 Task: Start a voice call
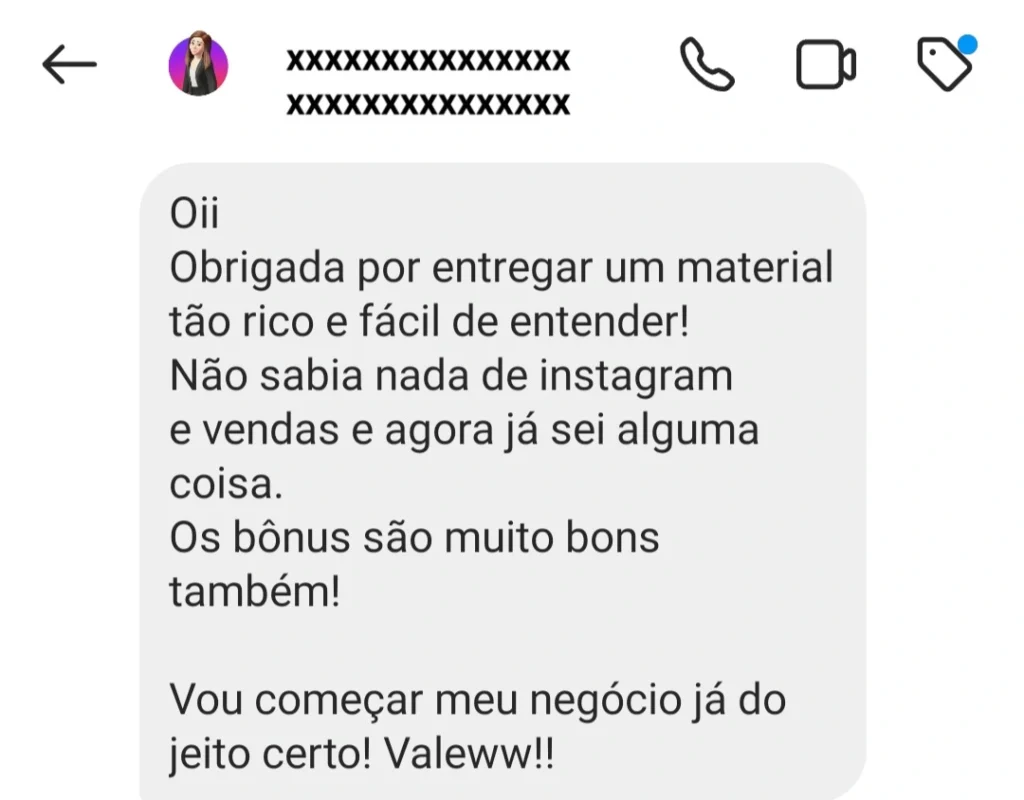707,66
